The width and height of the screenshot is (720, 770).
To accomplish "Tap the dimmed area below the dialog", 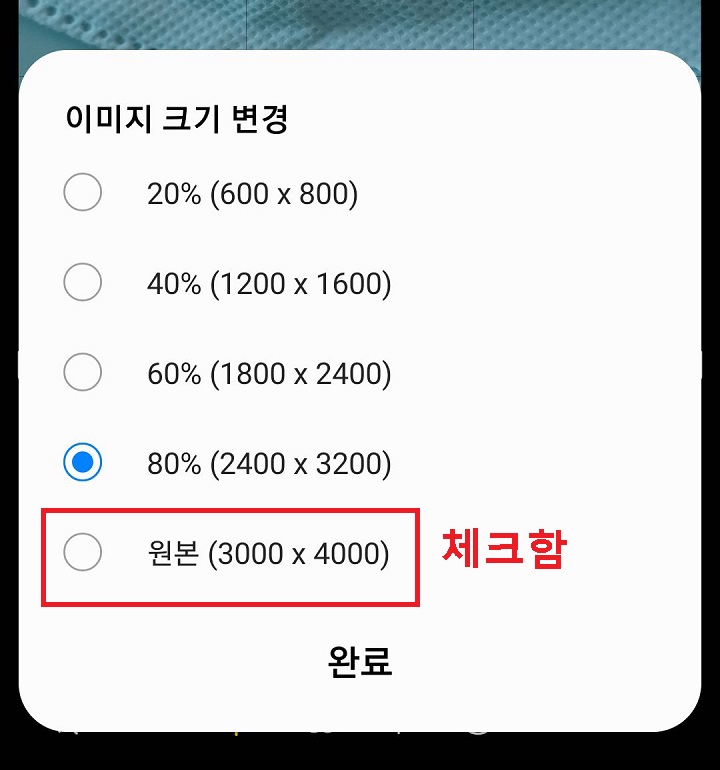I will (360, 755).
